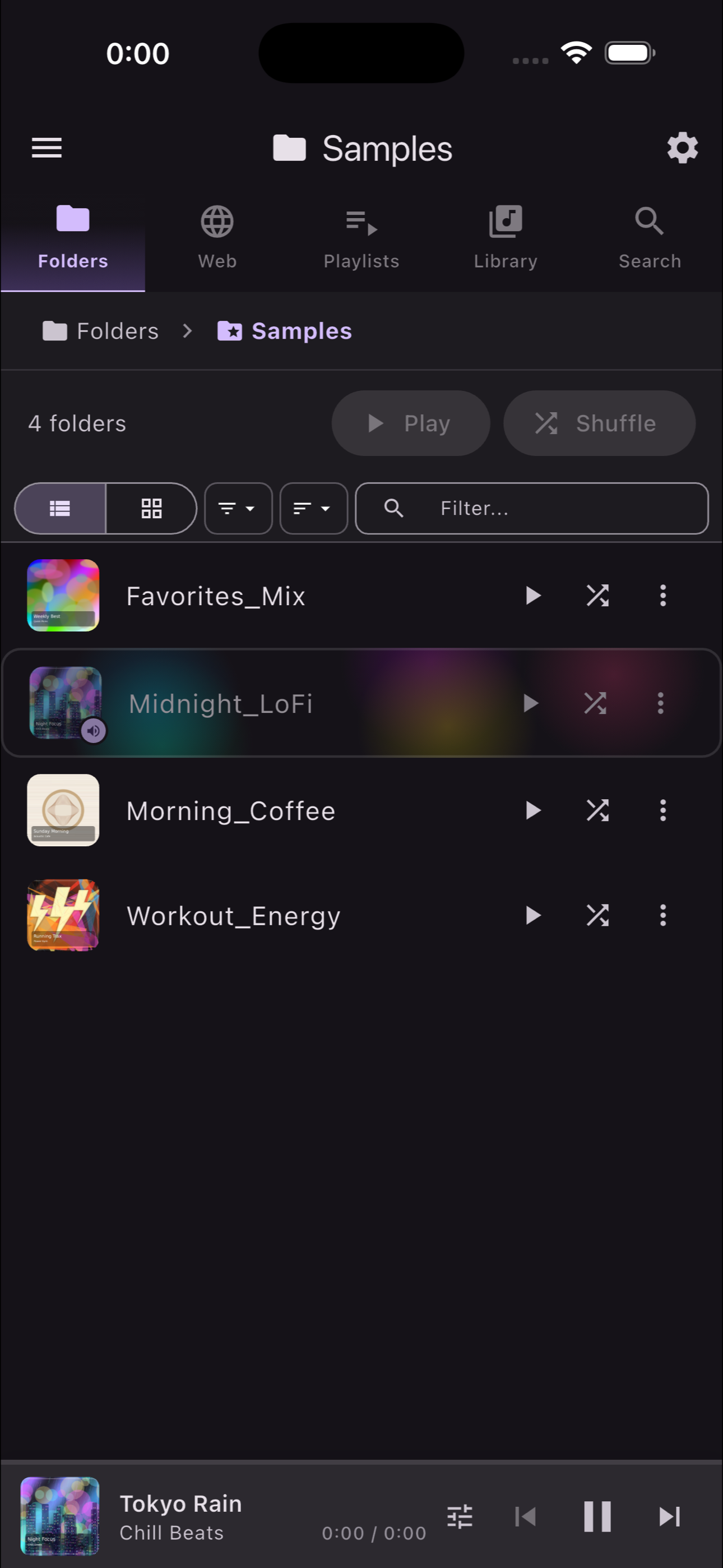Screen dimensions: 723x1568
Task: Switch to the Web tab
Action: click(217, 237)
